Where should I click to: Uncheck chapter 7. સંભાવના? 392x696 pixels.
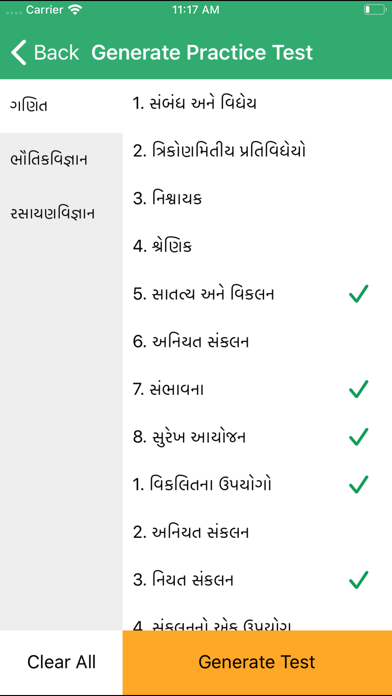click(x=257, y=389)
